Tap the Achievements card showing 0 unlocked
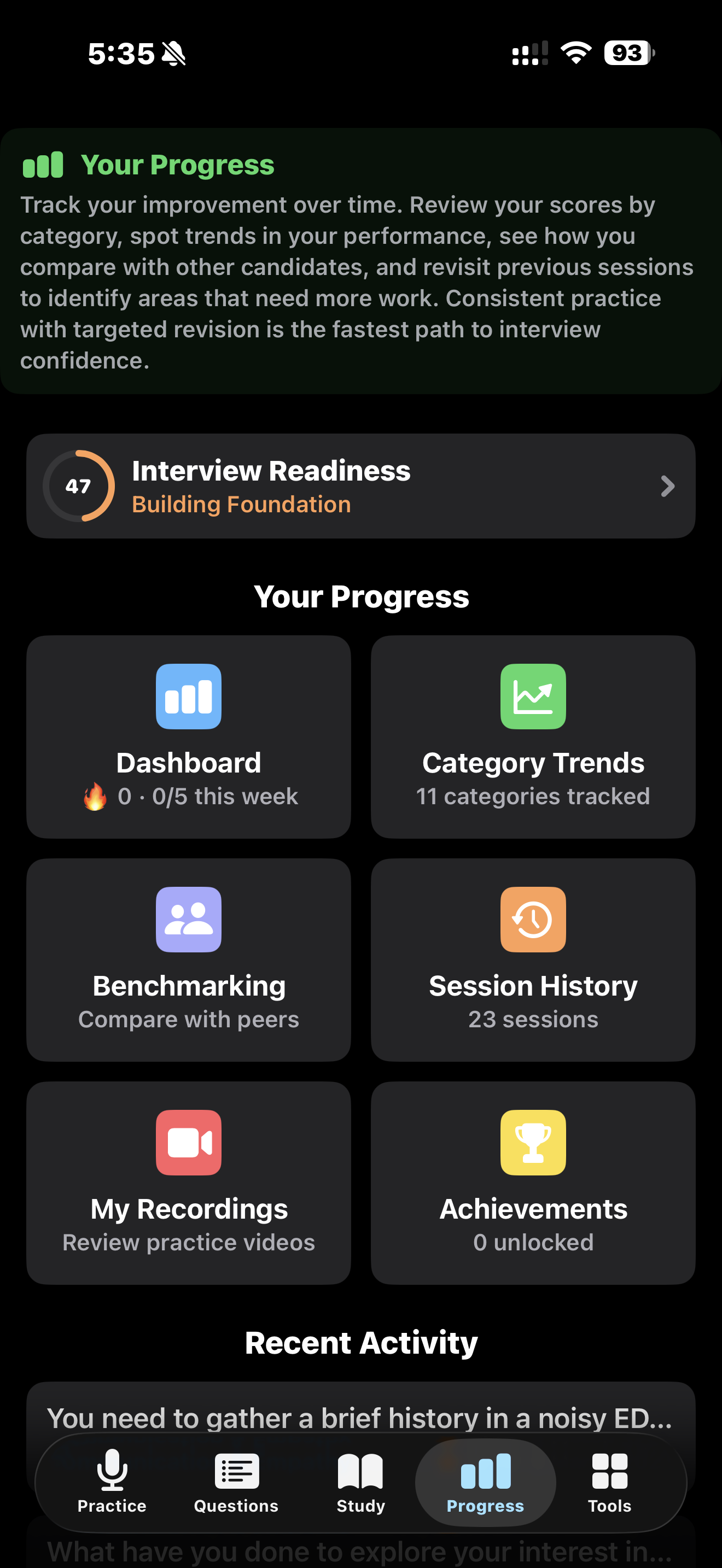Viewport: 722px width, 1568px height. [533, 1183]
